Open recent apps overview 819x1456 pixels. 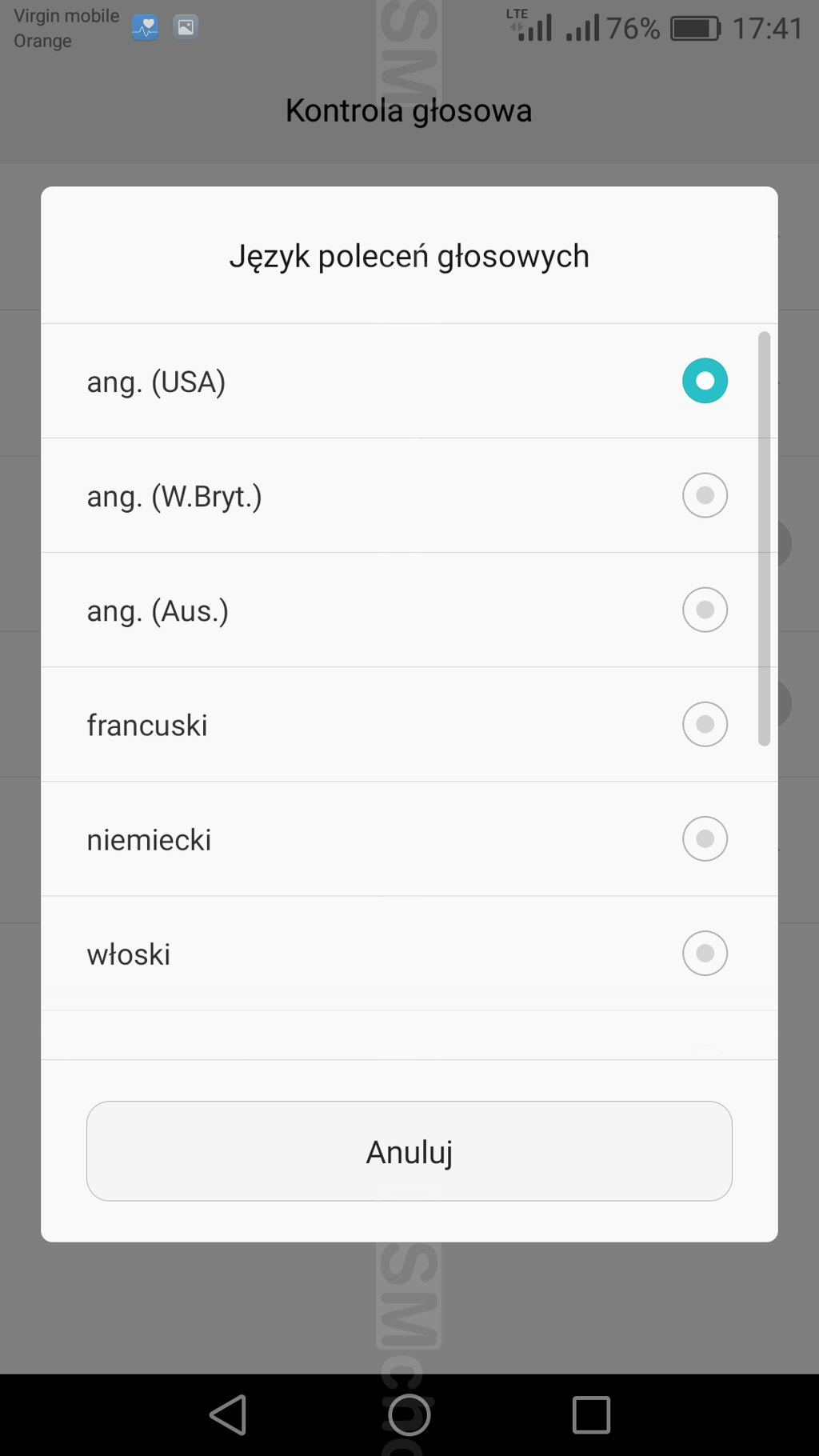(591, 1414)
